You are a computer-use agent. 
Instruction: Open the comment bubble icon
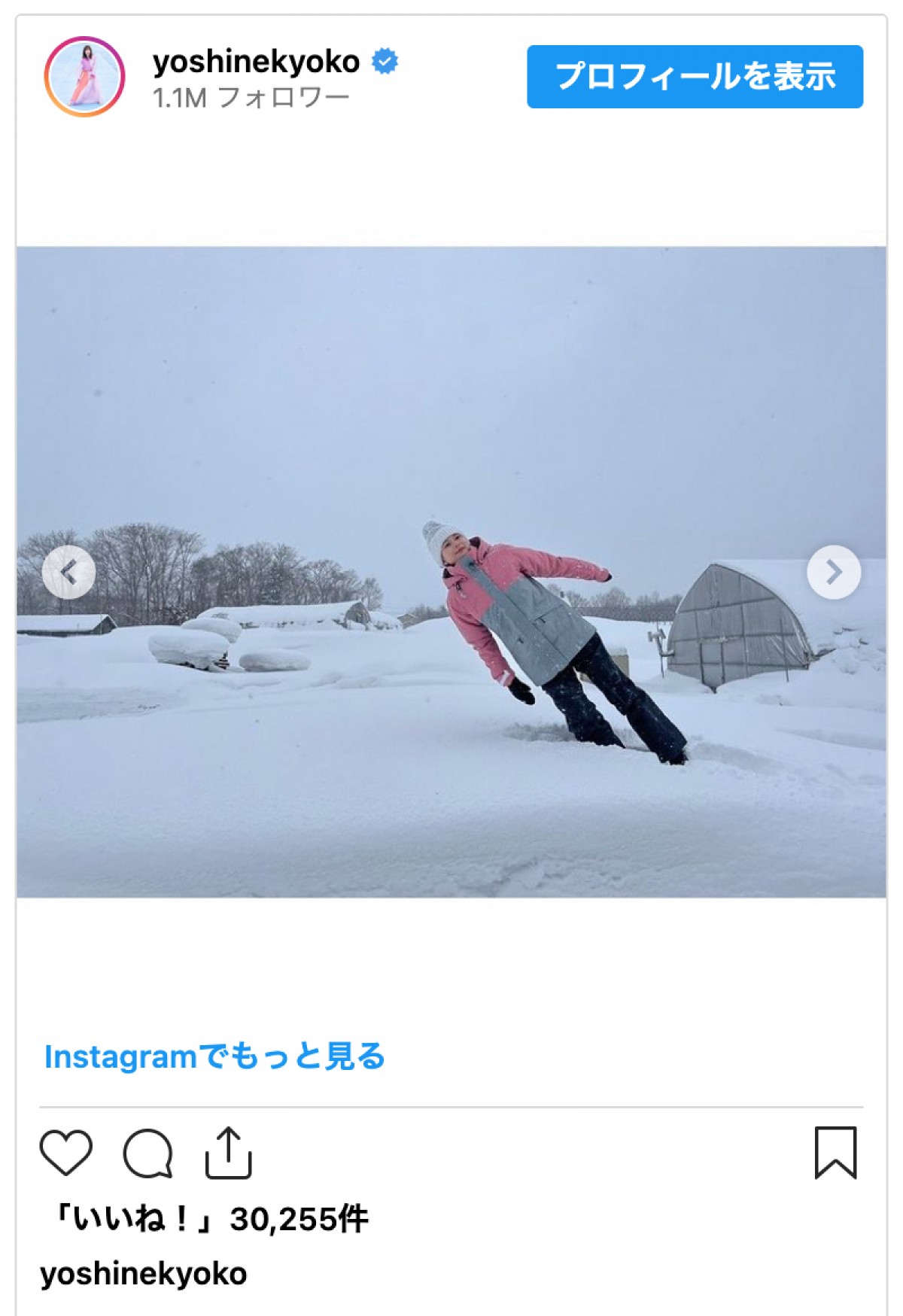coord(148,1153)
